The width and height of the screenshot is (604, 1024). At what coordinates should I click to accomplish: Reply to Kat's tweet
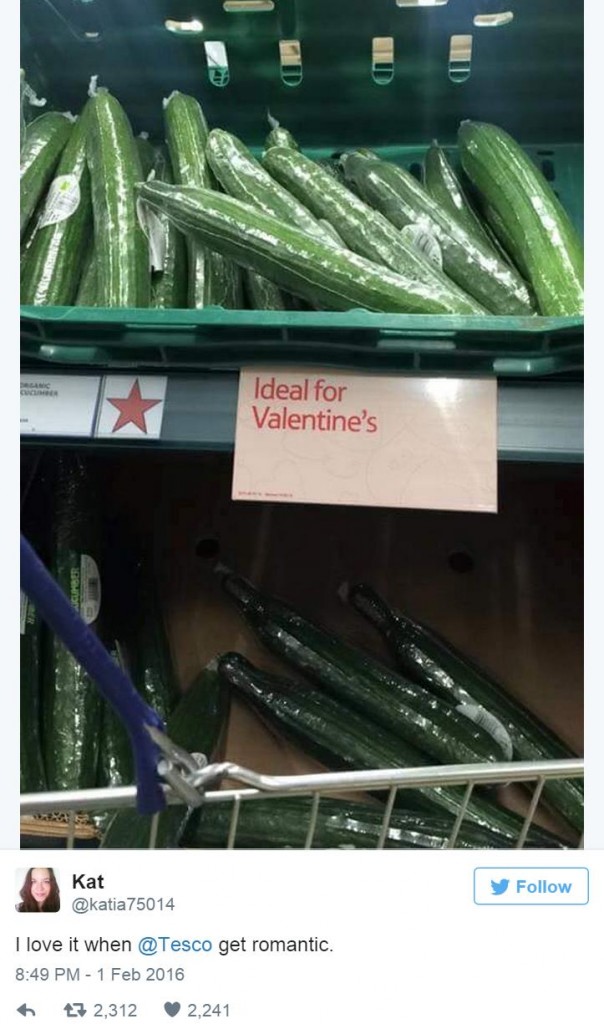click(x=27, y=1010)
